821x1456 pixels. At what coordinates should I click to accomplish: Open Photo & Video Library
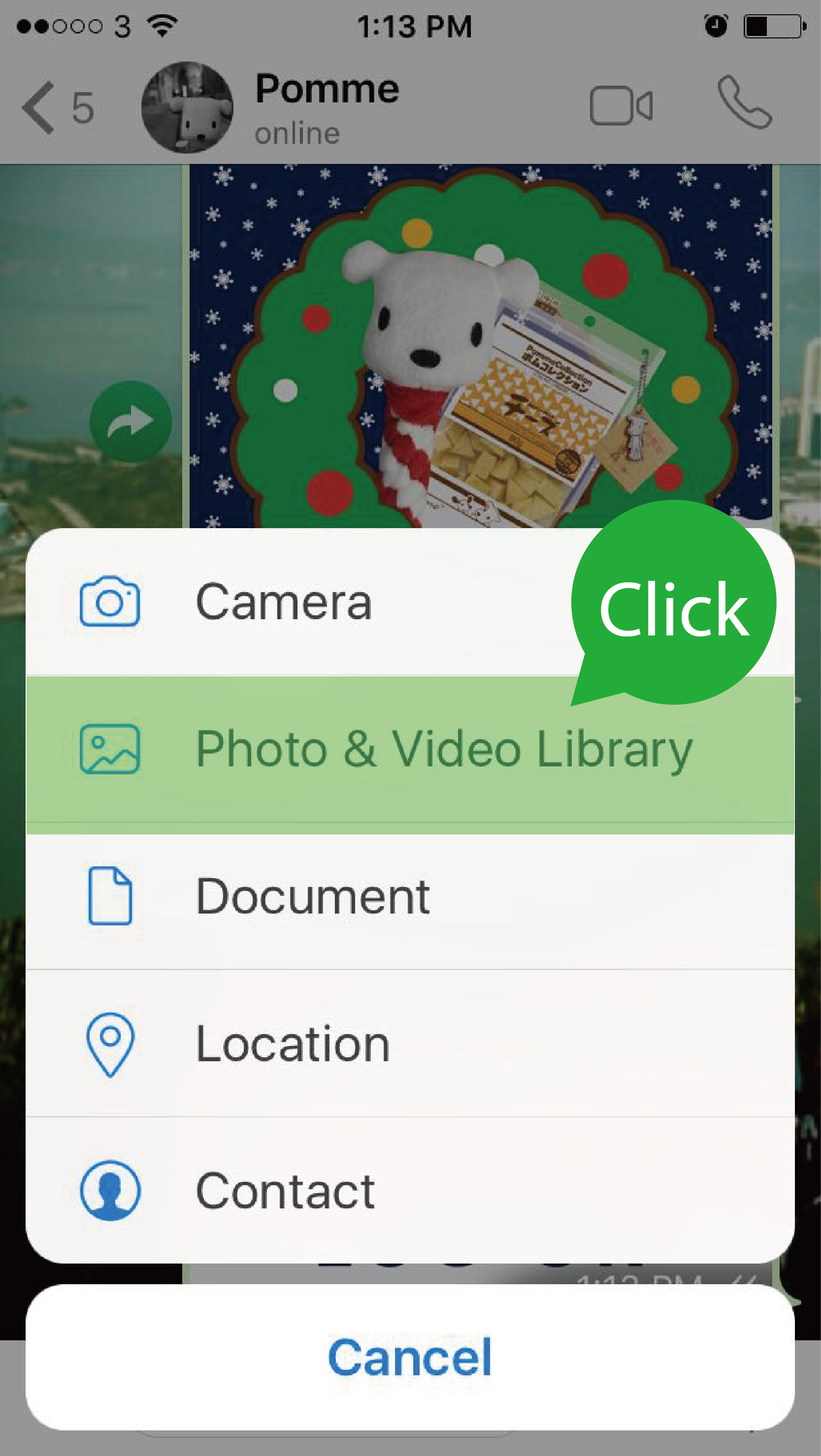(x=410, y=750)
